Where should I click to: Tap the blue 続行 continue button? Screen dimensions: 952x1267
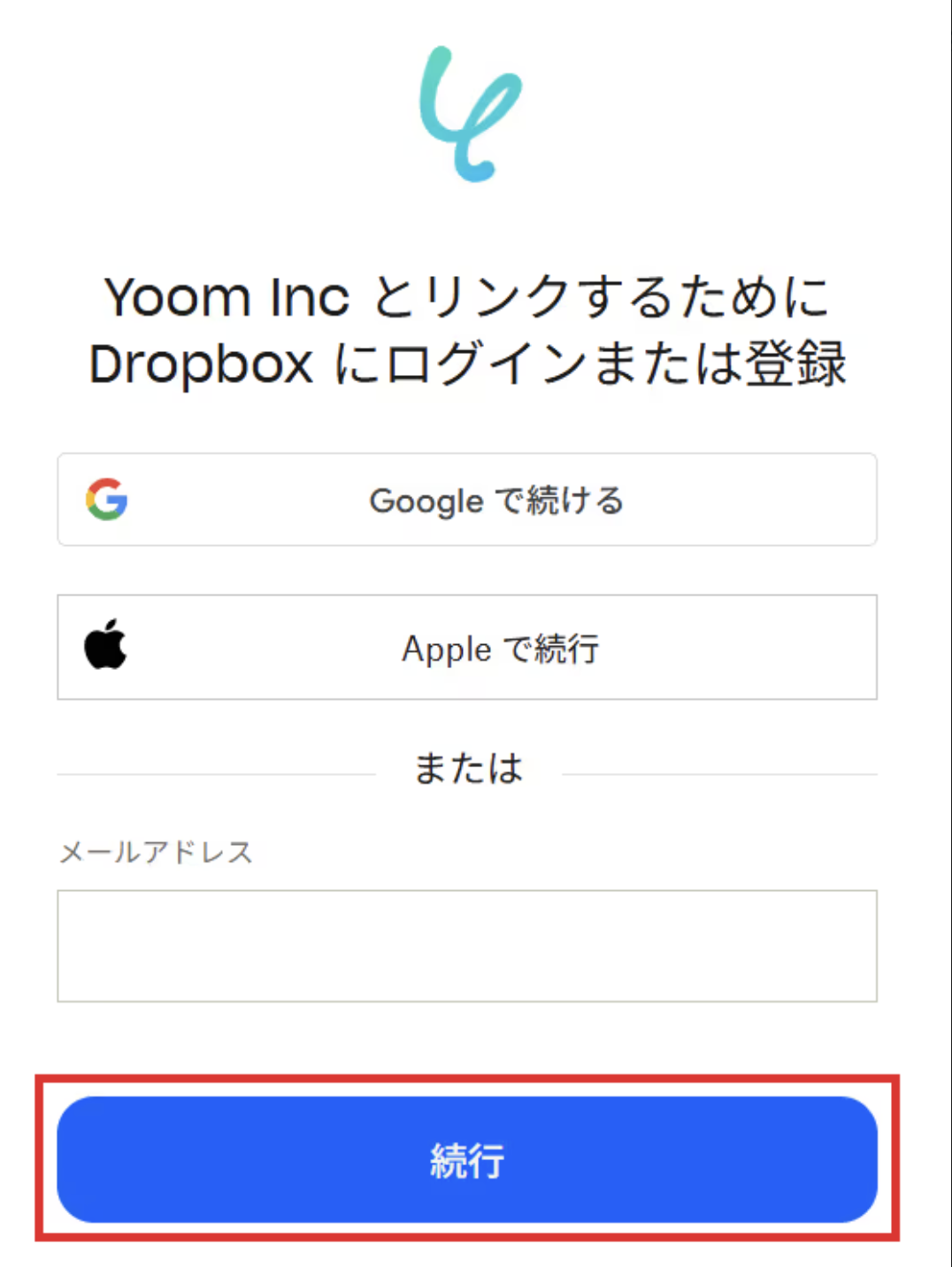pos(467,1160)
